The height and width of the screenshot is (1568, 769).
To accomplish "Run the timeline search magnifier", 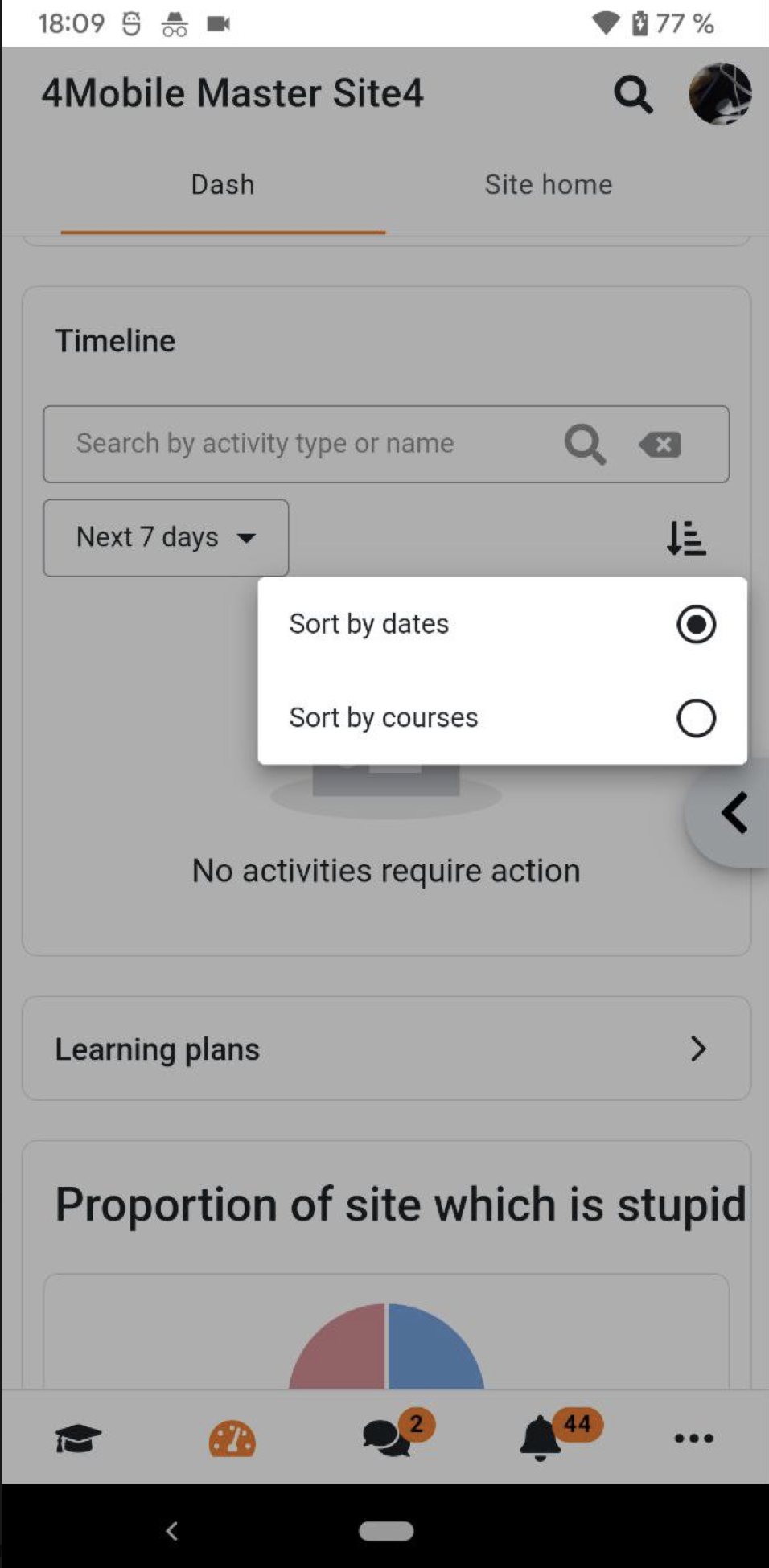I will coord(585,444).
